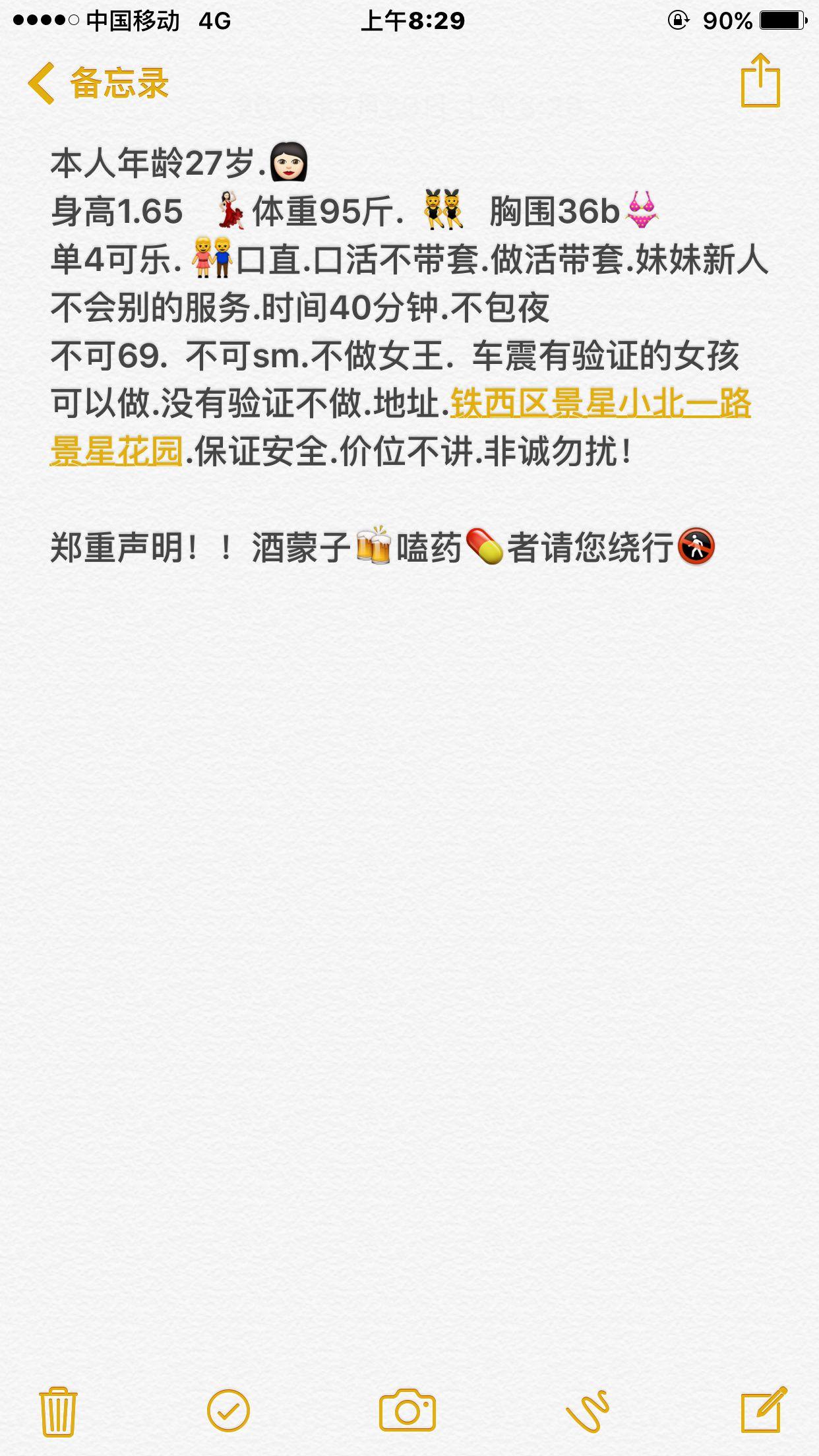Viewport: 819px width, 1456px height.
Task: Go back to 备忘录 list
Action: click(98, 84)
